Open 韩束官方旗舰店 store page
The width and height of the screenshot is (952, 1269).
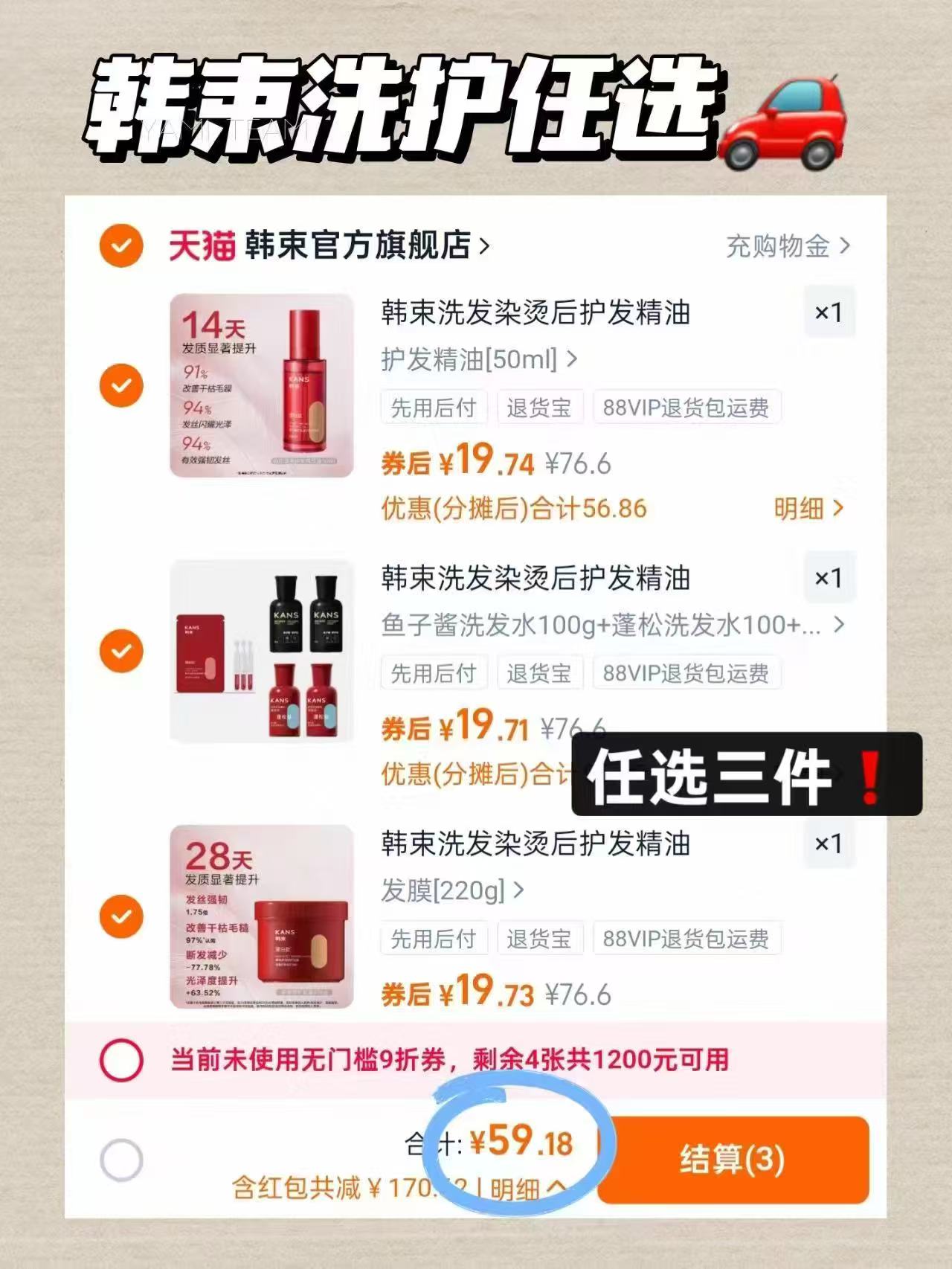[x=363, y=247]
